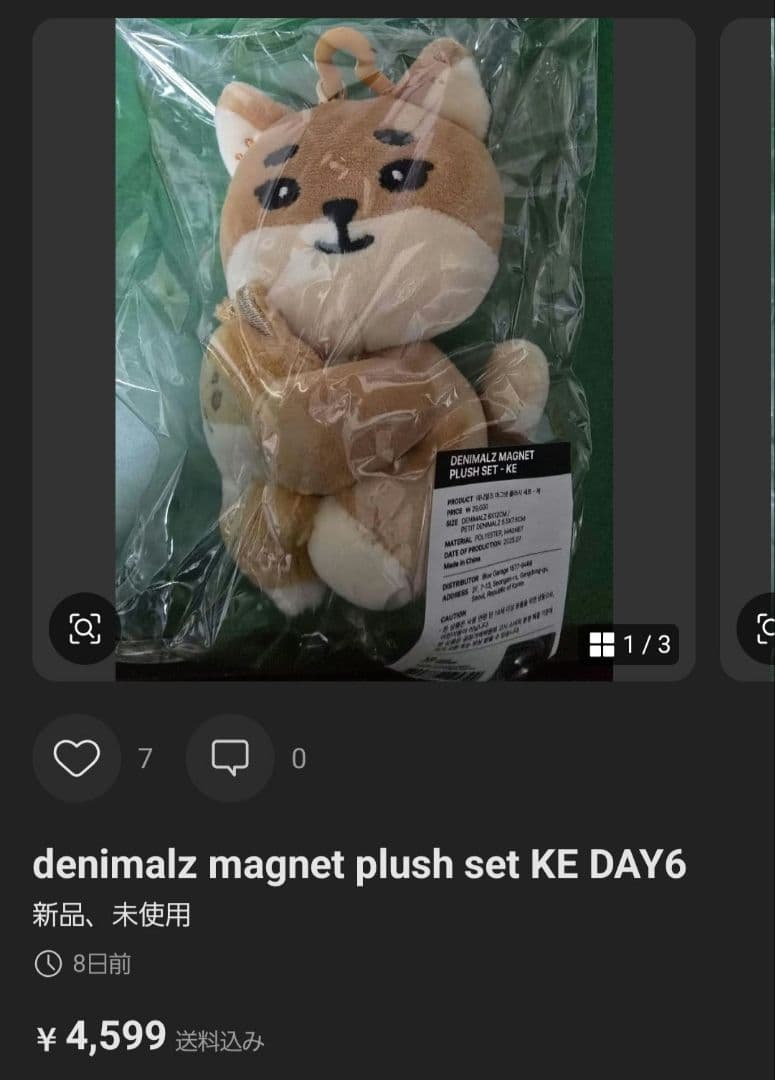Open comments via the speech bubble icon
The image size is (775, 1080).
[230, 758]
